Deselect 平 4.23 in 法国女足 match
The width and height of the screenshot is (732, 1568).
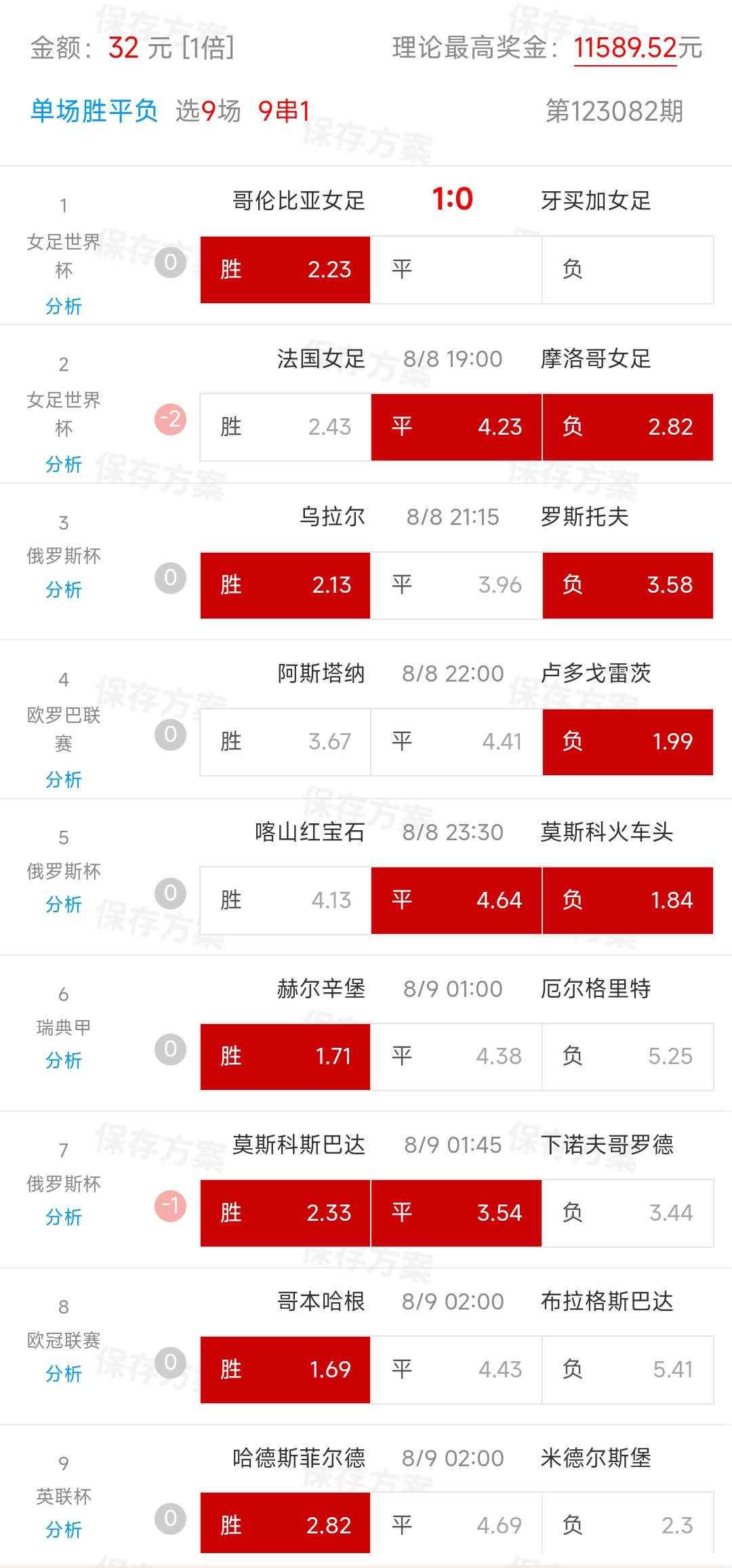(x=456, y=427)
